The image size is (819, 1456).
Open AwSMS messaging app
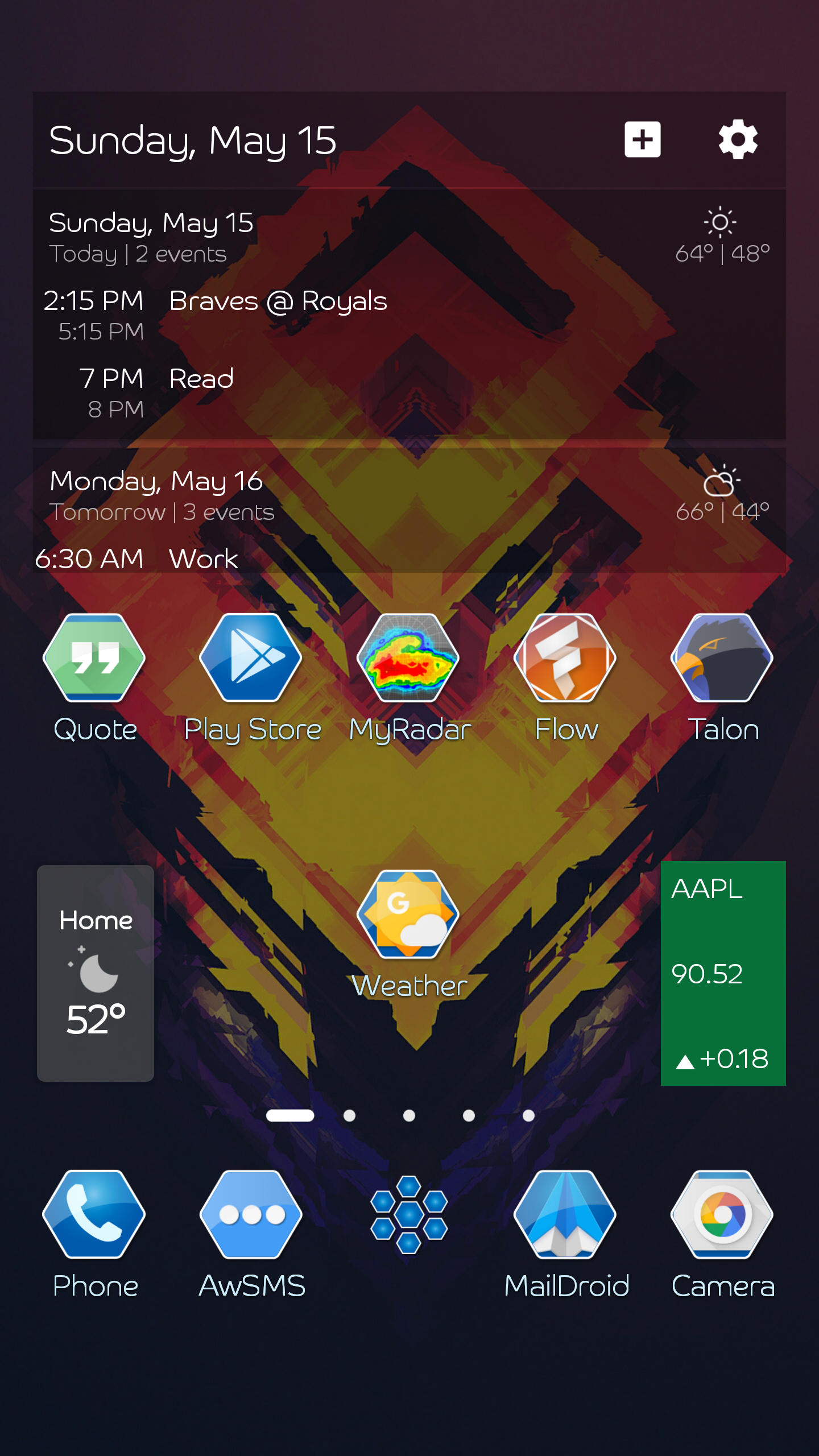251,1214
